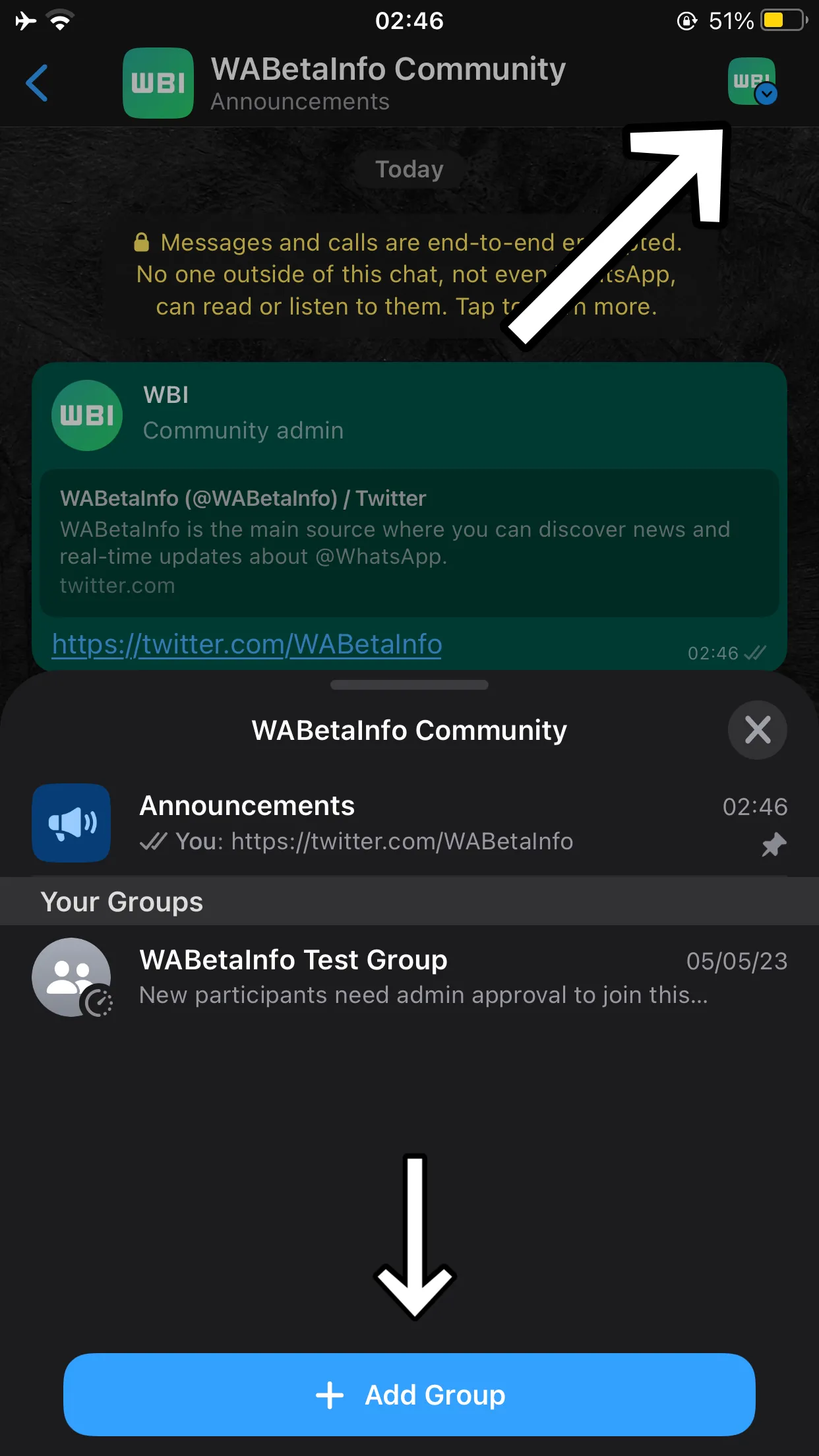This screenshot has height=1456, width=819.
Task: Go back with the blue arrow
Action: coord(37,83)
